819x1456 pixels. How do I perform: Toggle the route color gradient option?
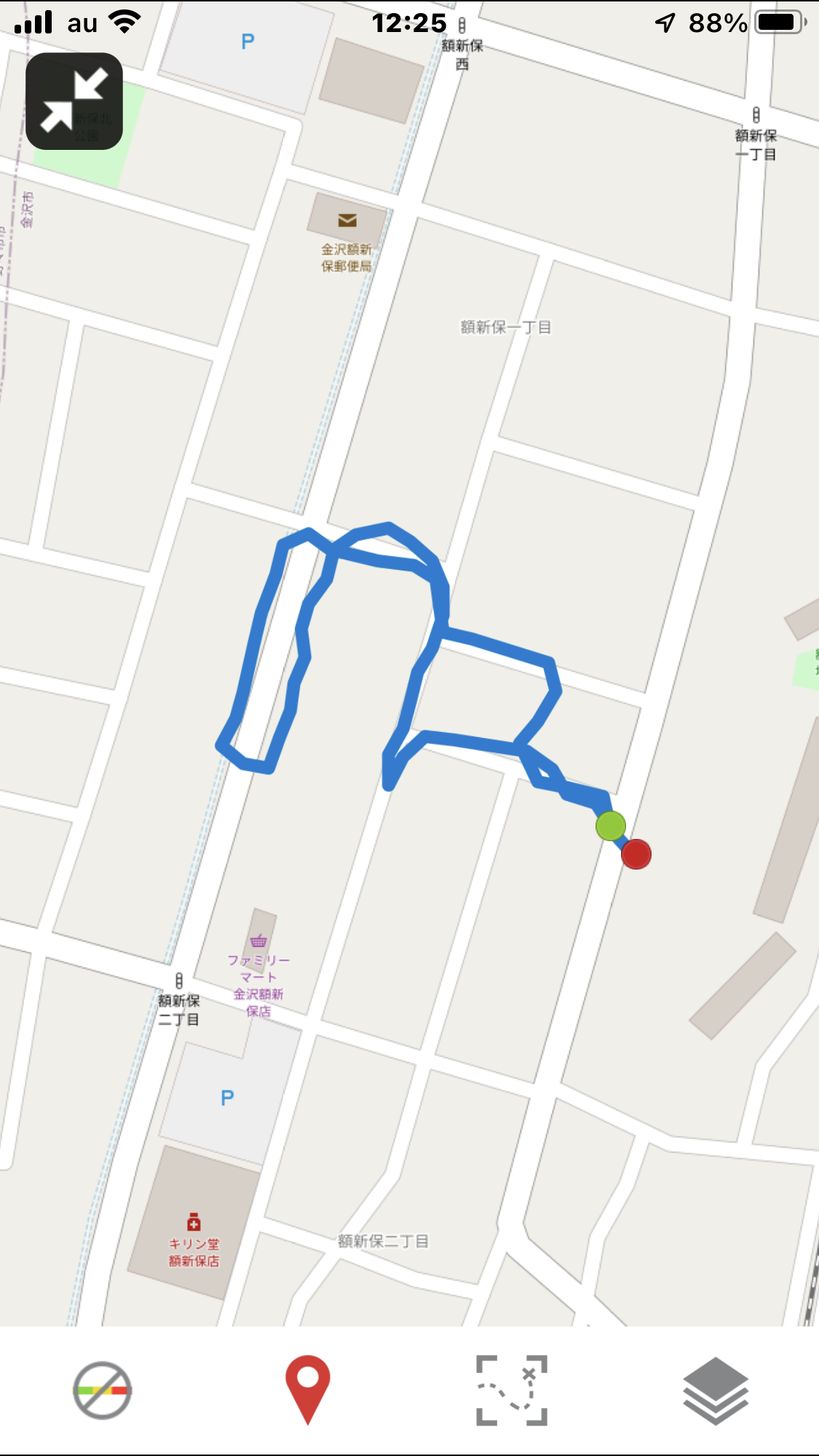tap(102, 1390)
